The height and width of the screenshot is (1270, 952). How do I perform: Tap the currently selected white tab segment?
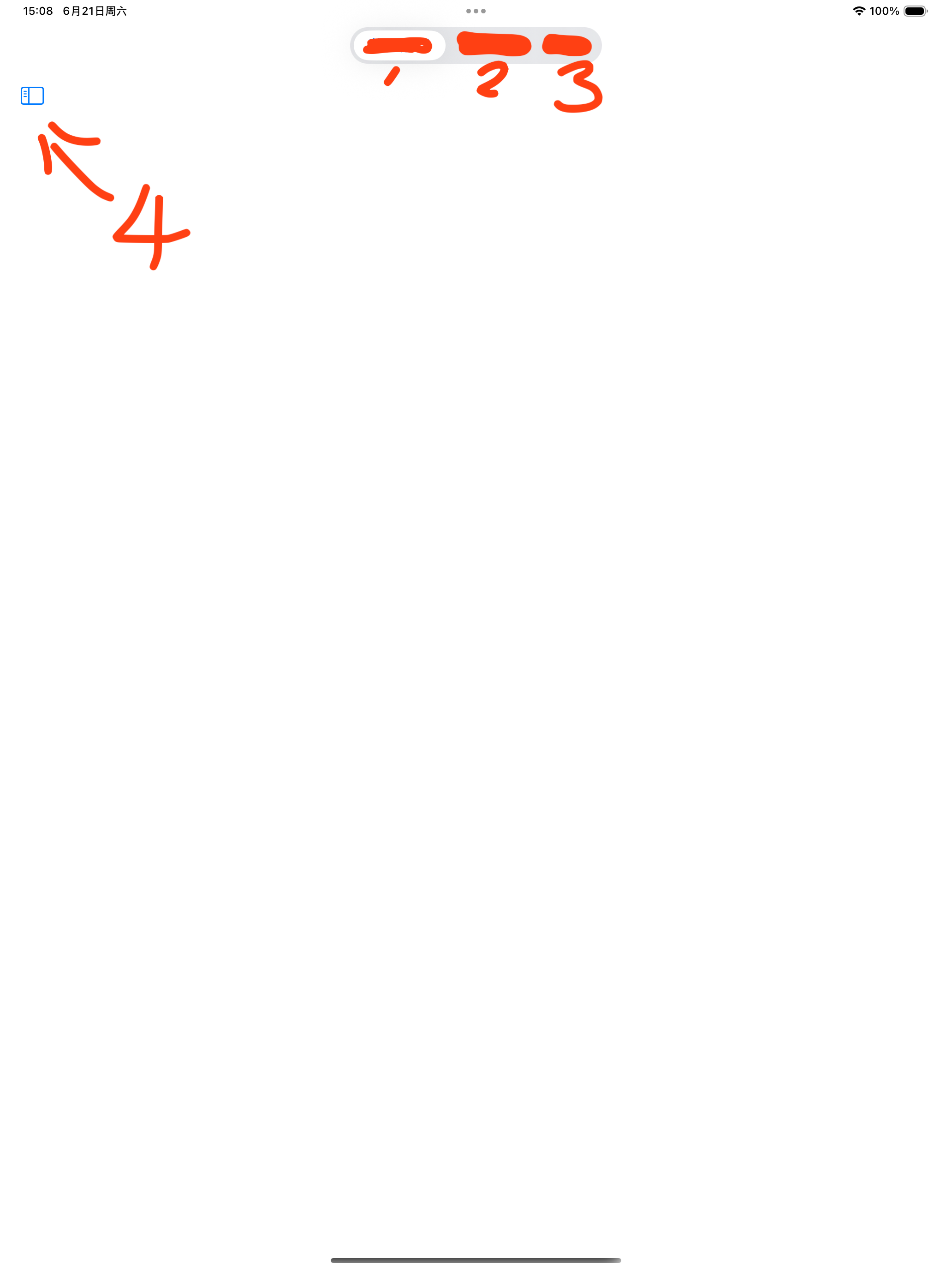tap(399, 45)
